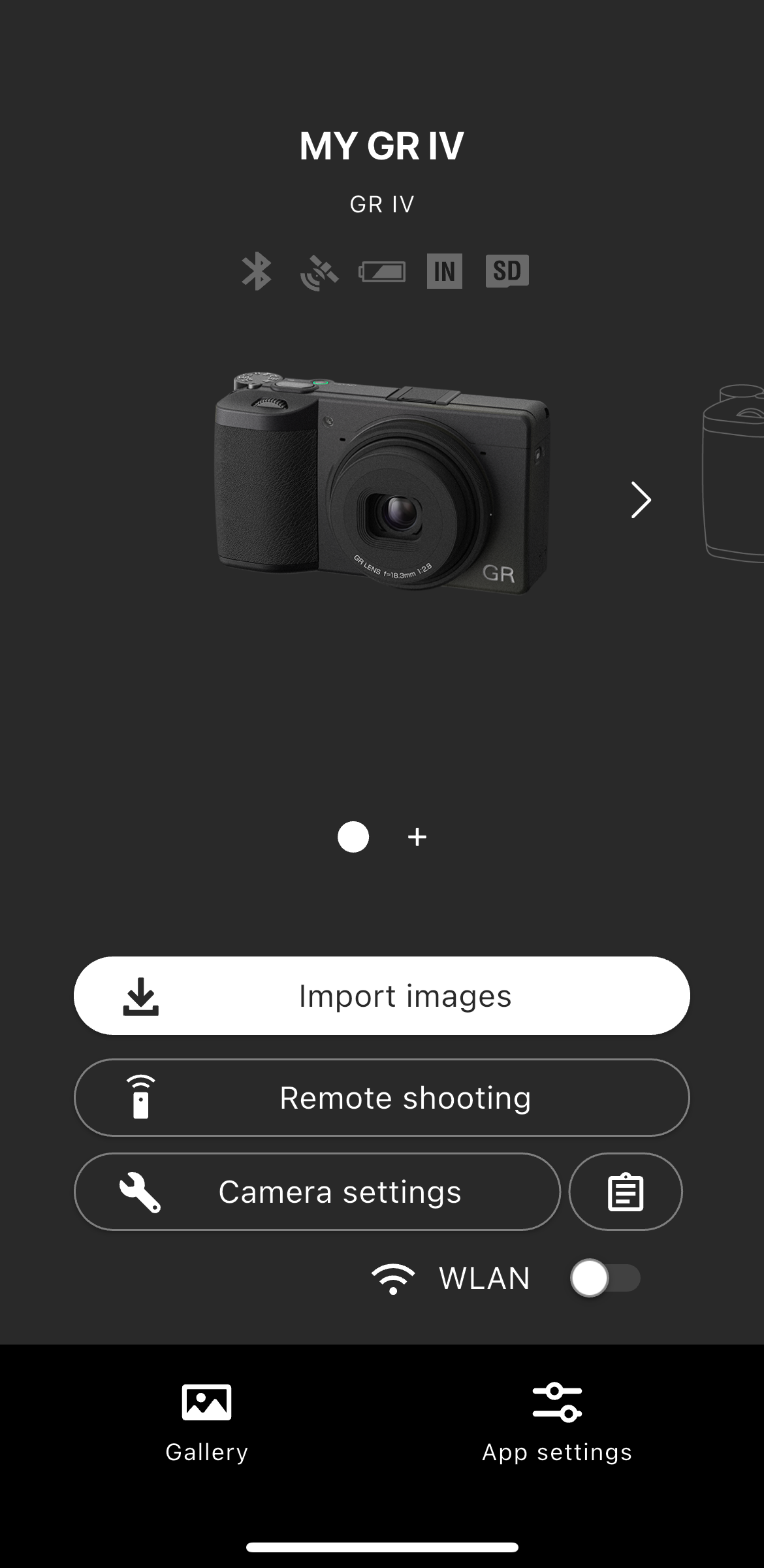Toggle the WLAN switch
The height and width of the screenshot is (1568, 764).
tap(605, 1278)
